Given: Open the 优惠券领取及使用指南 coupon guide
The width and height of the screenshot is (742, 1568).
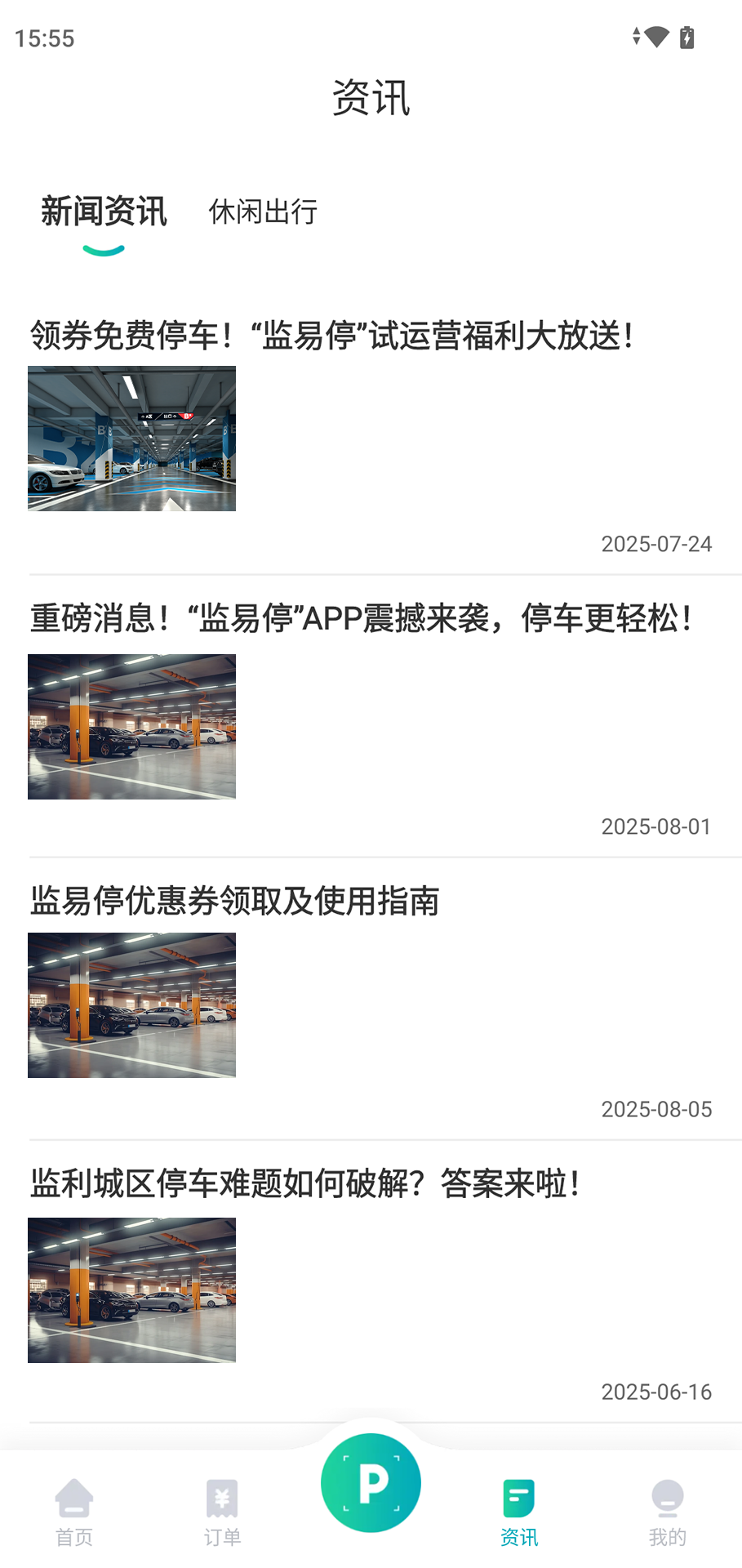Looking at the screenshot, I should pos(234,902).
